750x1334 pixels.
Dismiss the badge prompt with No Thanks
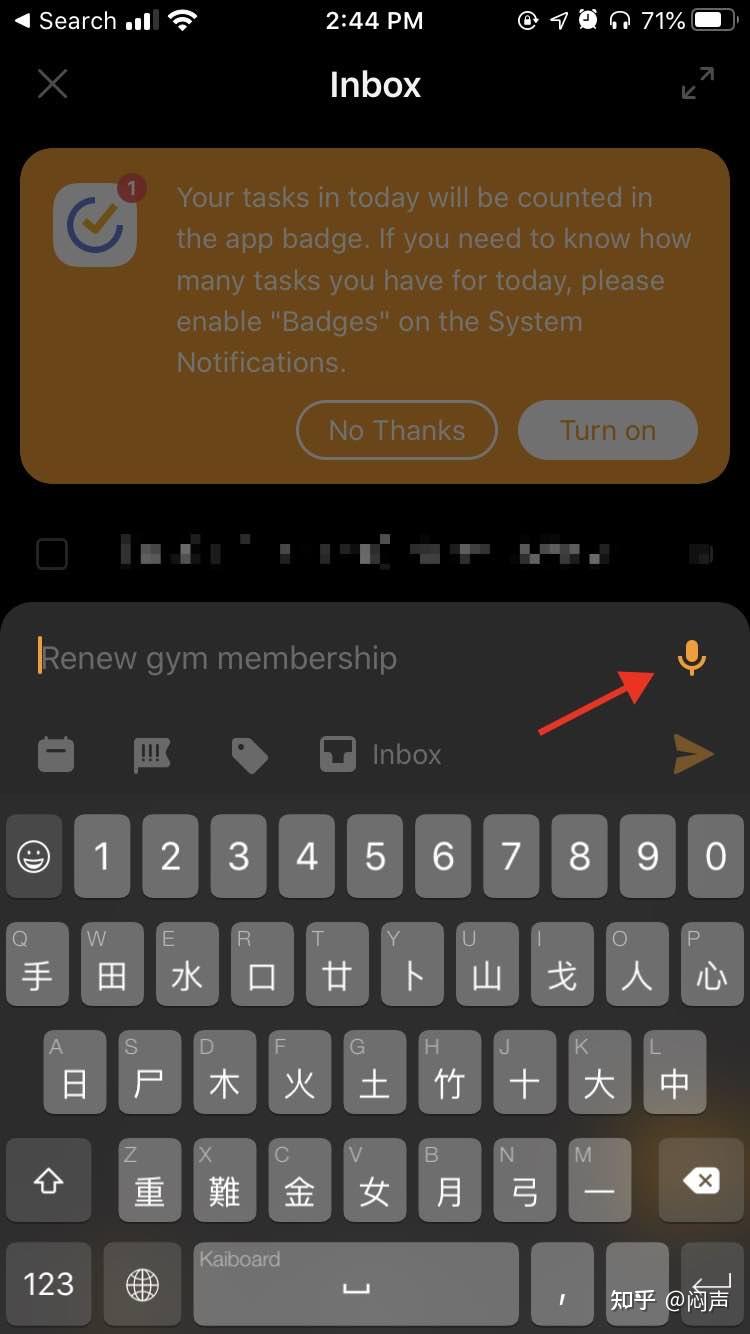point(397,431)
